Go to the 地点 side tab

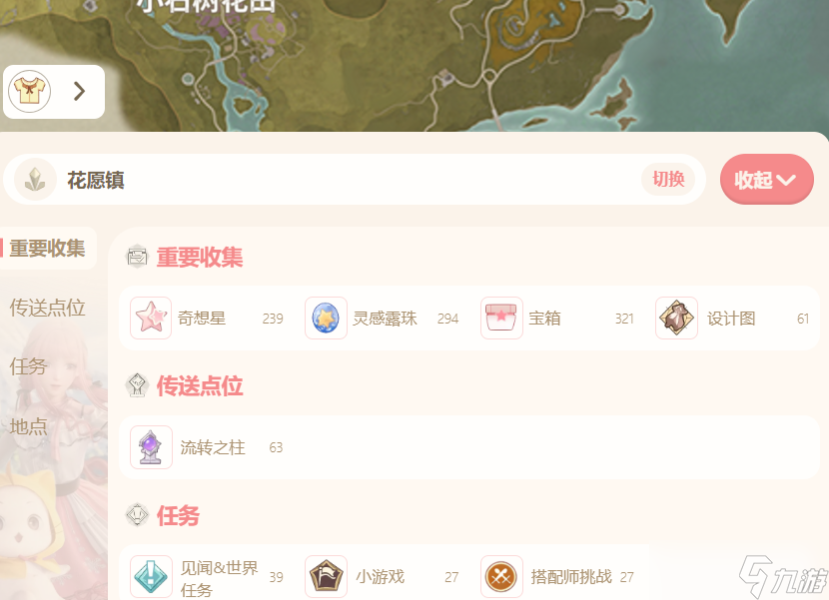pos(29,426)
